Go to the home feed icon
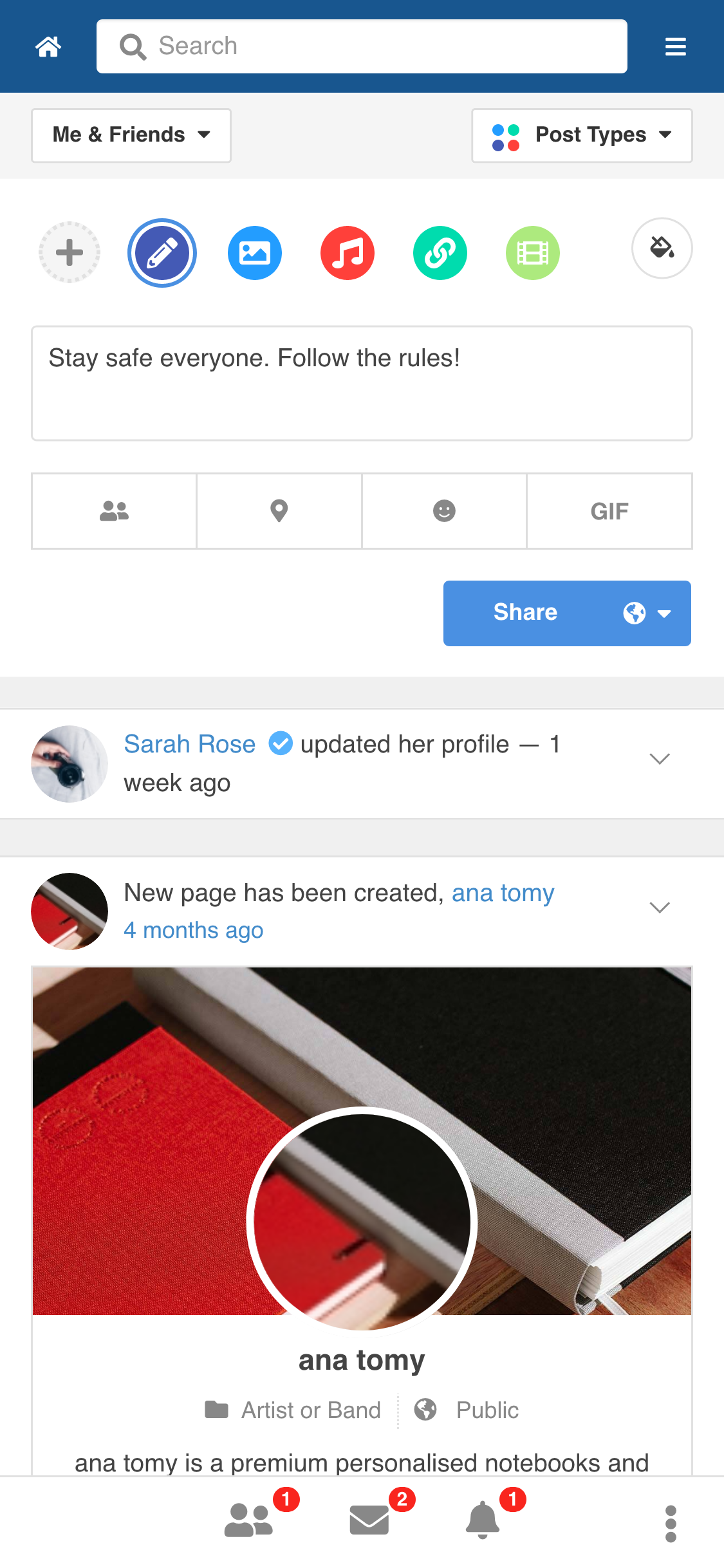724x1568 pixels. click(48, 46)
